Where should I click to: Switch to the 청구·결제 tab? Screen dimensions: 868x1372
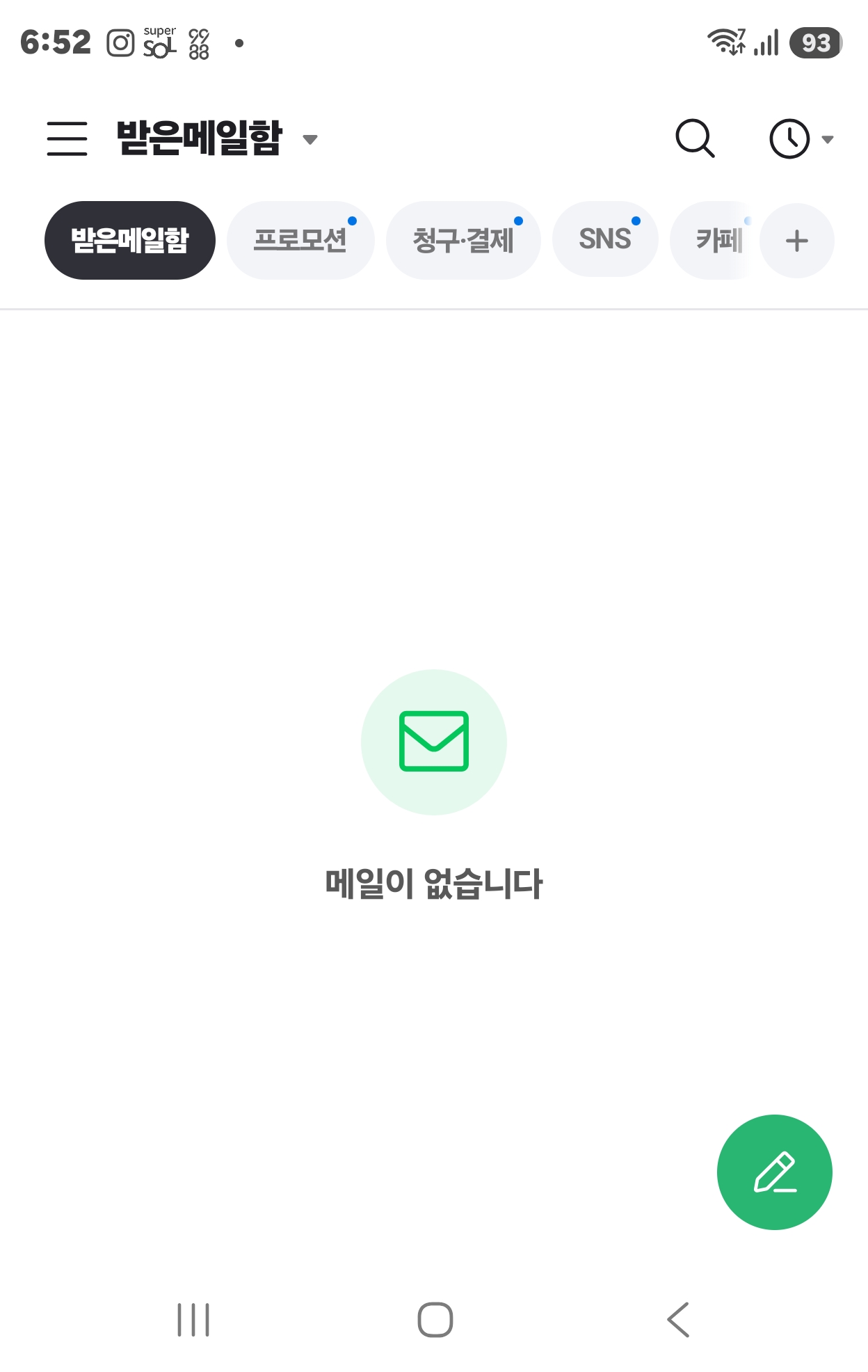463,240
